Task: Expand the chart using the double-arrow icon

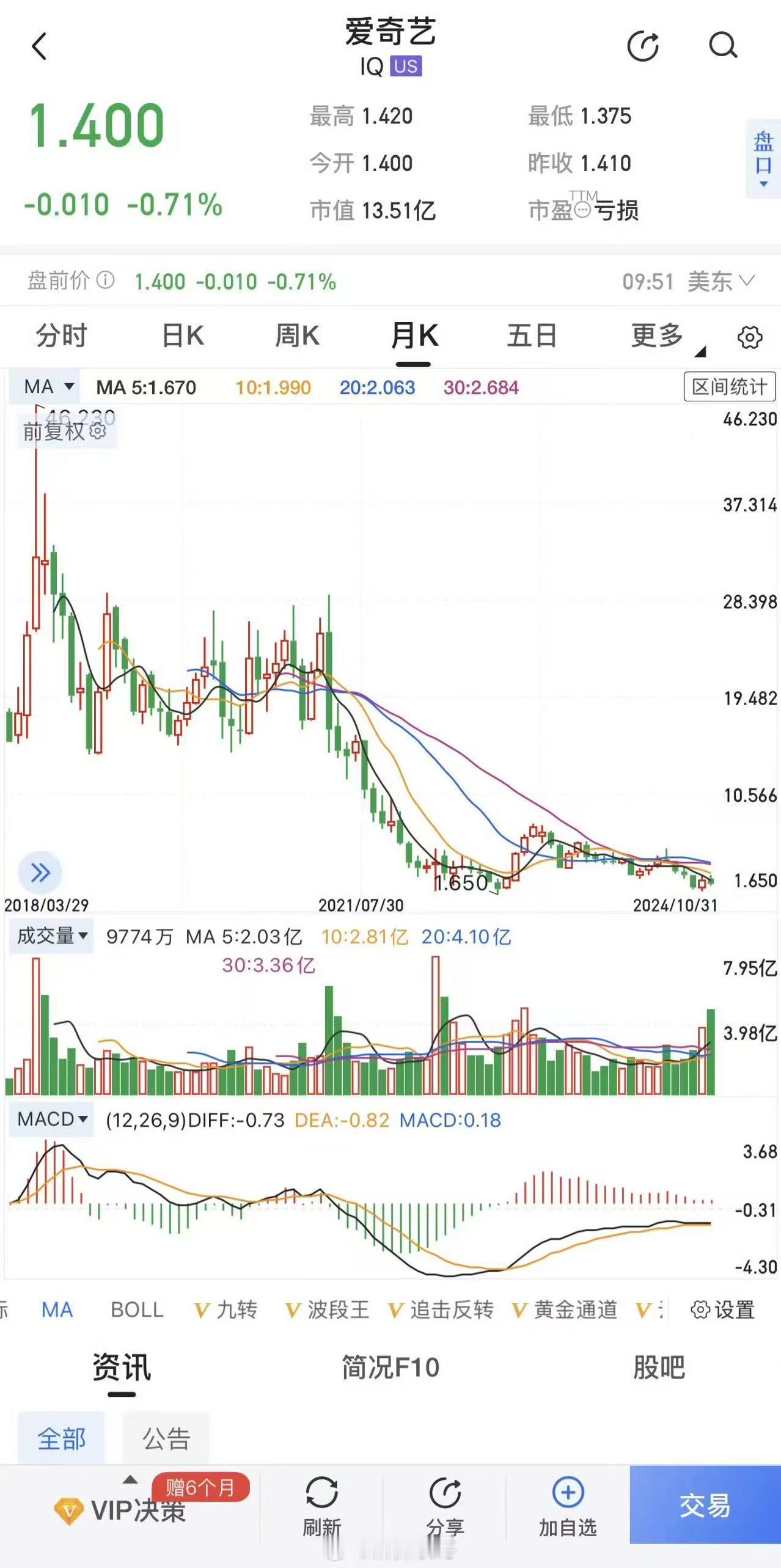Action: coord(39,873)
